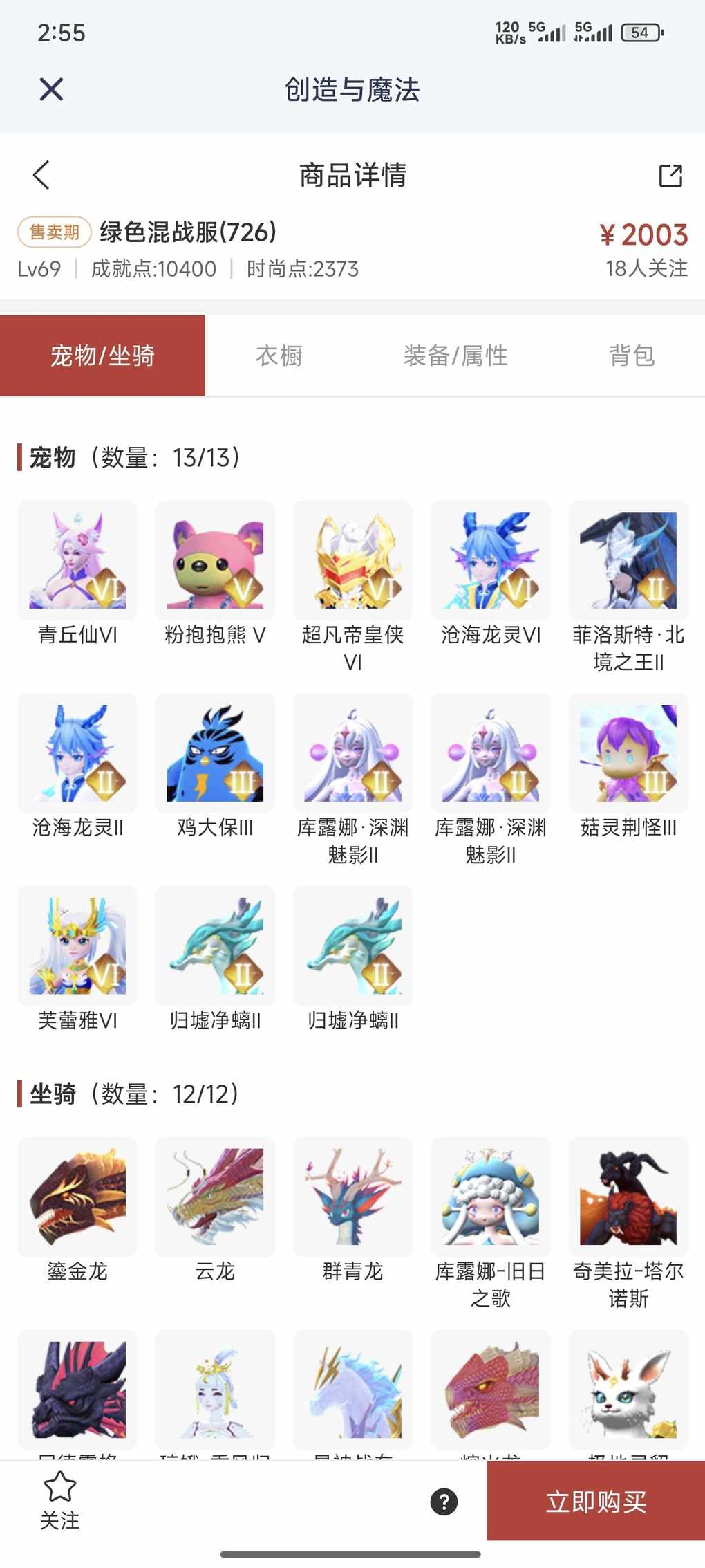
Task: Switch to the 装备/属性 tab
Action: coord(455,356)
